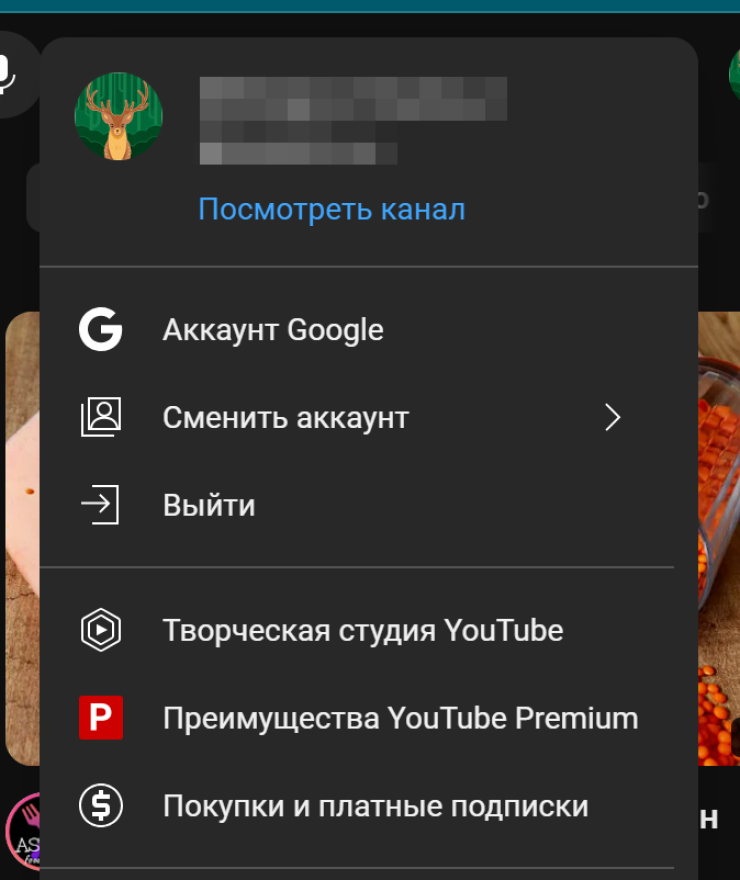The height and width of the screenshot is (880, 740).
Task: View 'Преимущества YouTube Premium'
Action: click(399, 718)
